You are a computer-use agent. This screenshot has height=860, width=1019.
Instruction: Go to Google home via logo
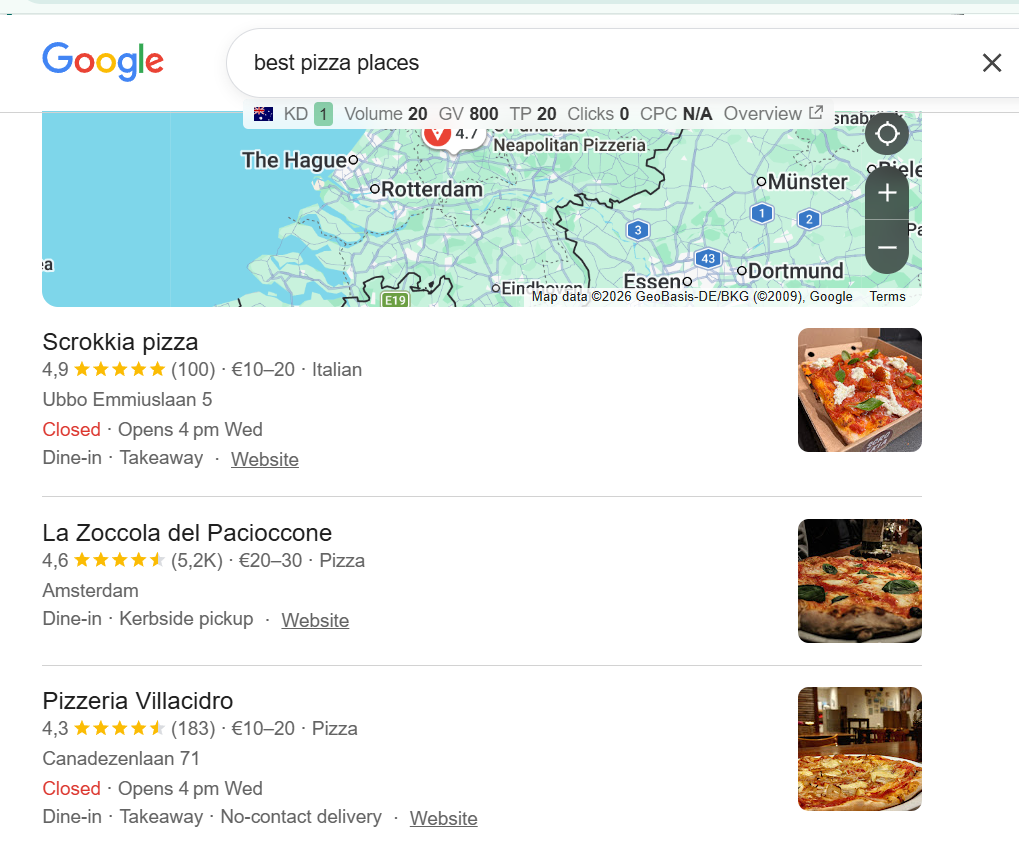pyautogui.click(x=103, y=62)
